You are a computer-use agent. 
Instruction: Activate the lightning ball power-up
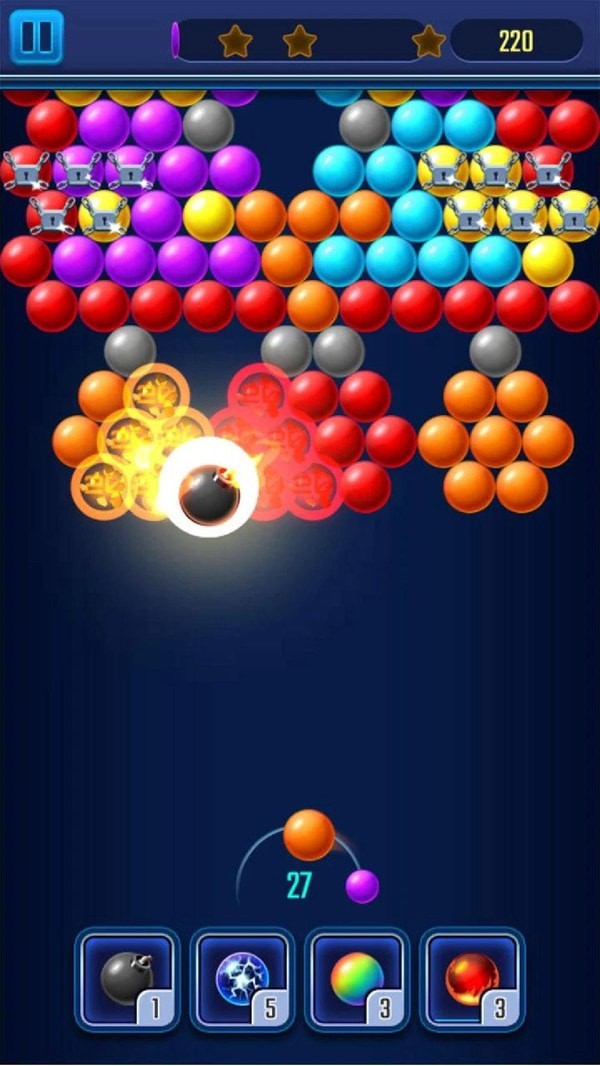tap(242, 979)
